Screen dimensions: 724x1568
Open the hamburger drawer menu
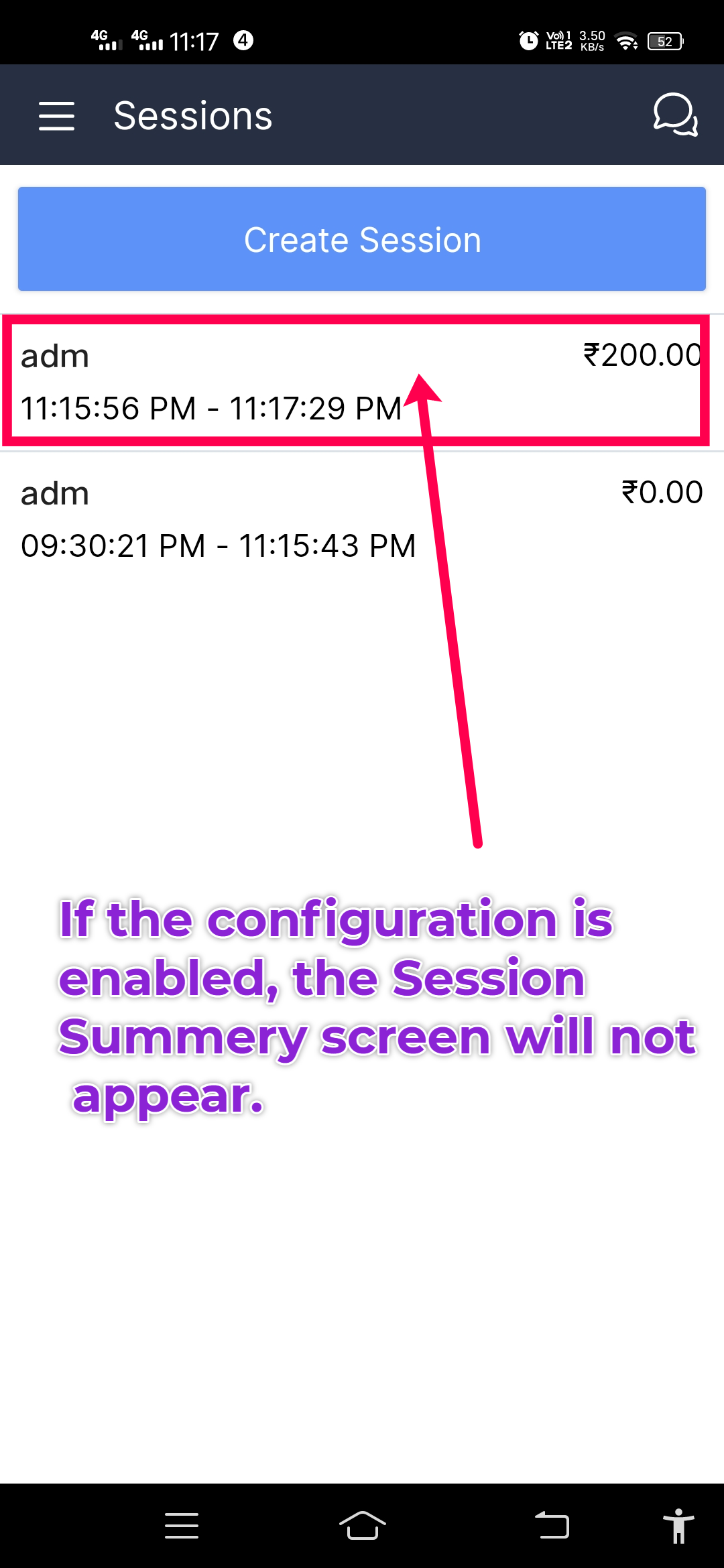click(x=56, y=116)
